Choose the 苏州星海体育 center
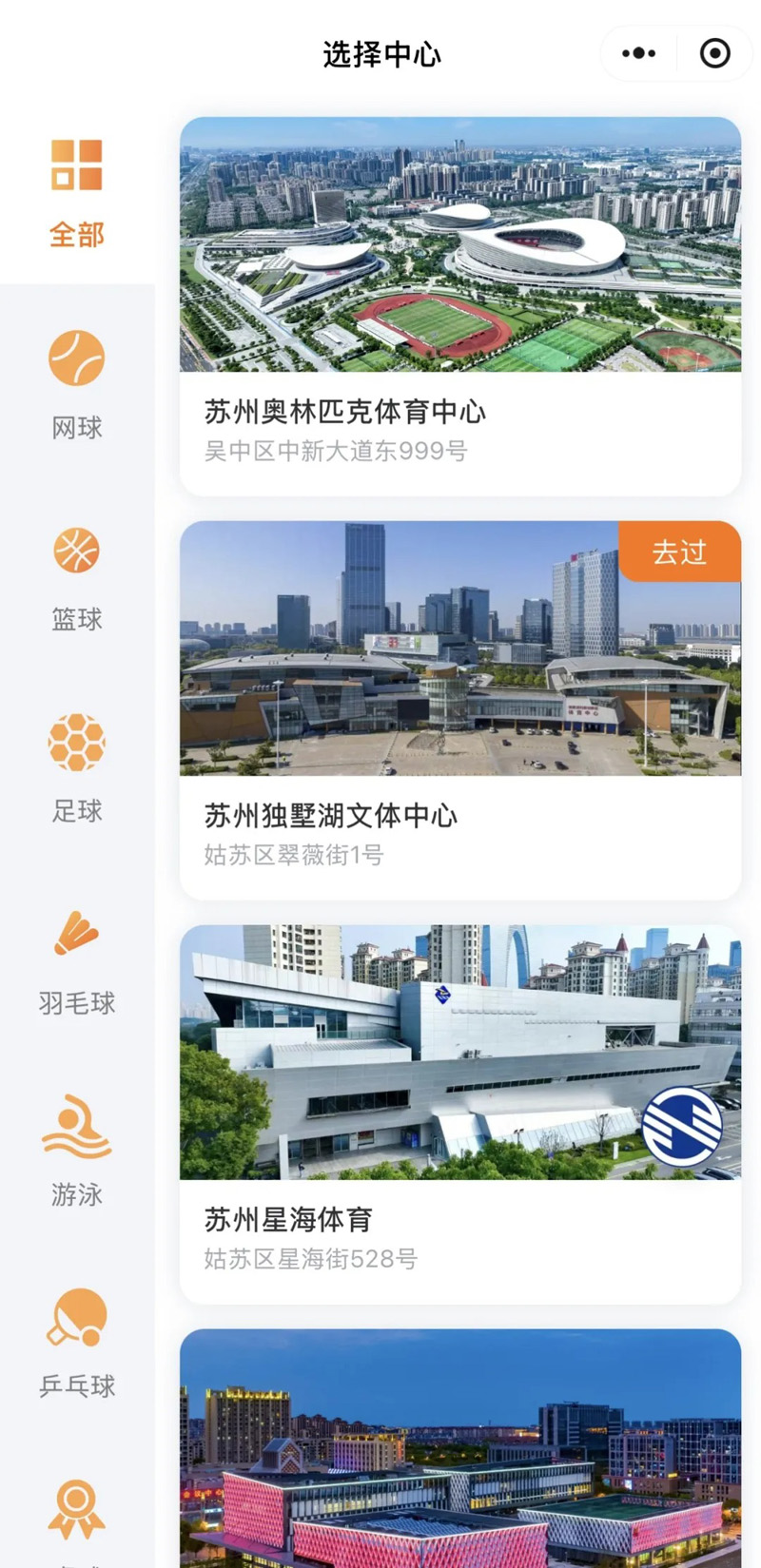The width and height of the screenshot is (761, 1568). [459, 1113]
